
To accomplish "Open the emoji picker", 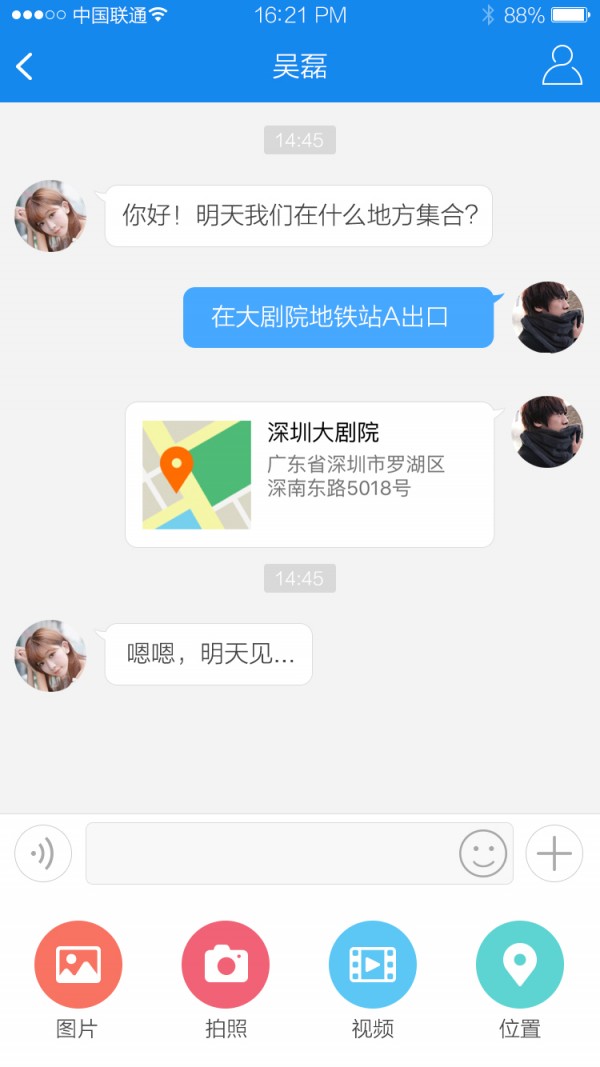I will pyautogui.click(x=483, y=854).
